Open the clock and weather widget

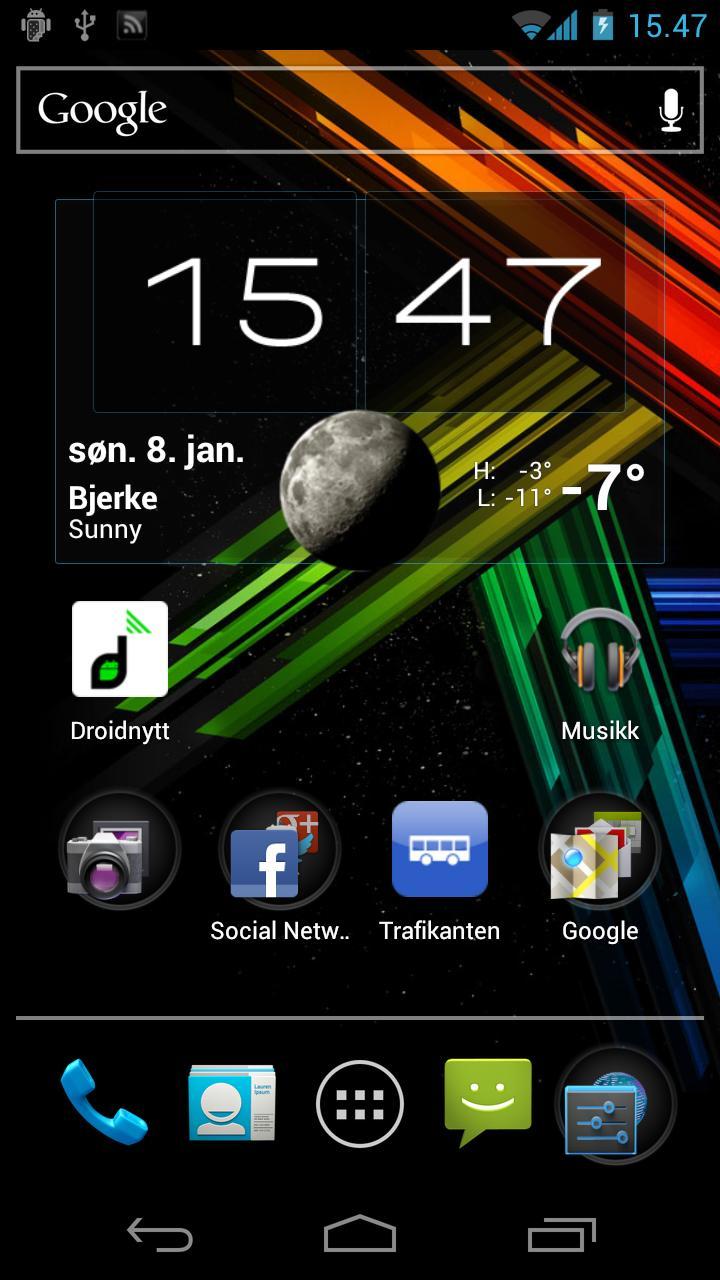click(x=360, y=380)
